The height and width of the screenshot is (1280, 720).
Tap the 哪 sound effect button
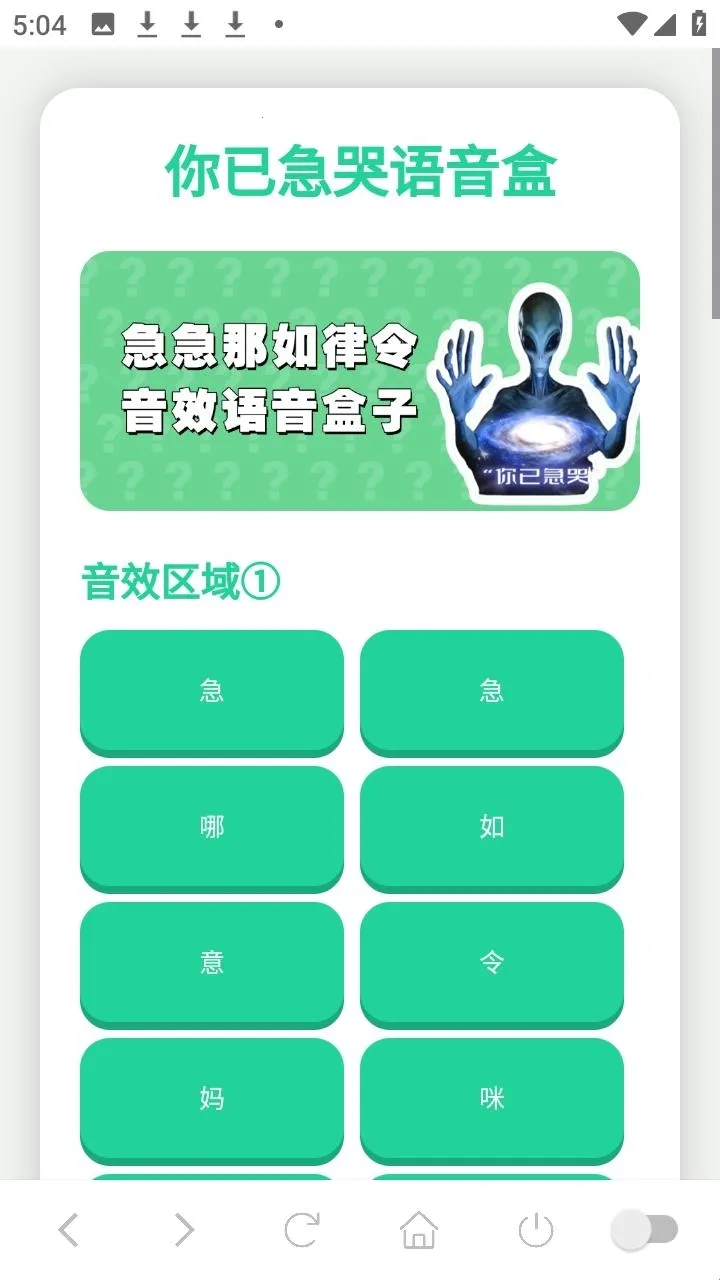click(x=211, y=826)
